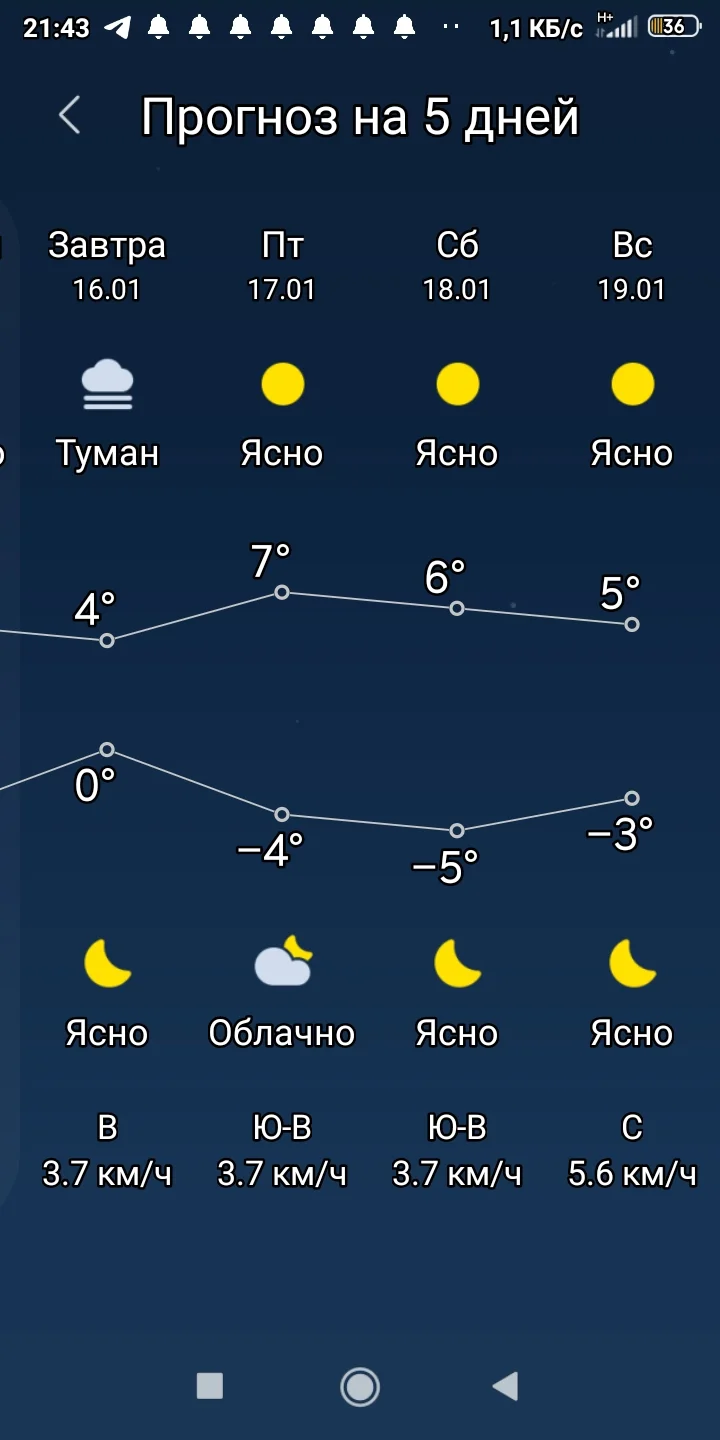This screenshot has width=720, height=1440.
Task: Tap the crescent moon icon in Завтра column
Action: 107,962
